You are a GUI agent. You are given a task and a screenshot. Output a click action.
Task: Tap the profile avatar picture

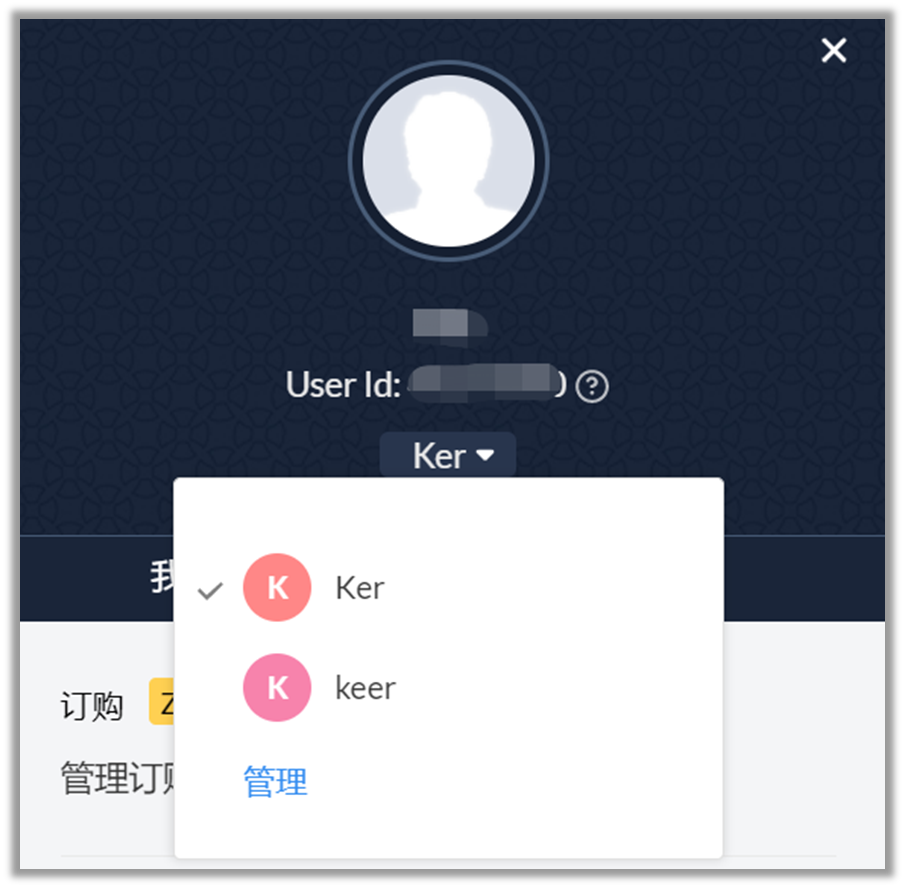(x=448, y=160)
